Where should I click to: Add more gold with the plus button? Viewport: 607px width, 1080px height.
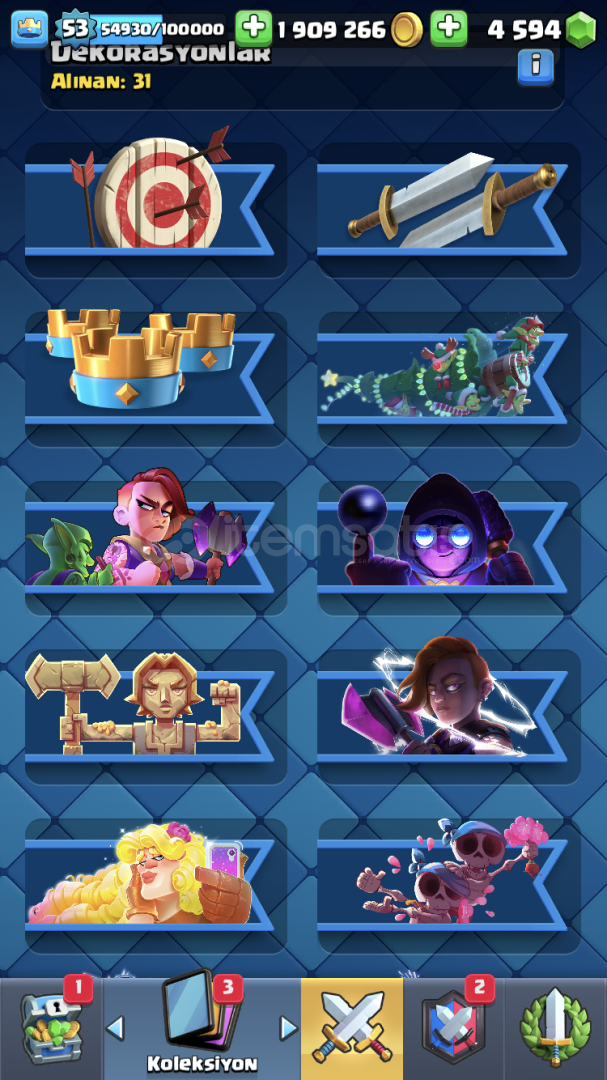[254, 28]
